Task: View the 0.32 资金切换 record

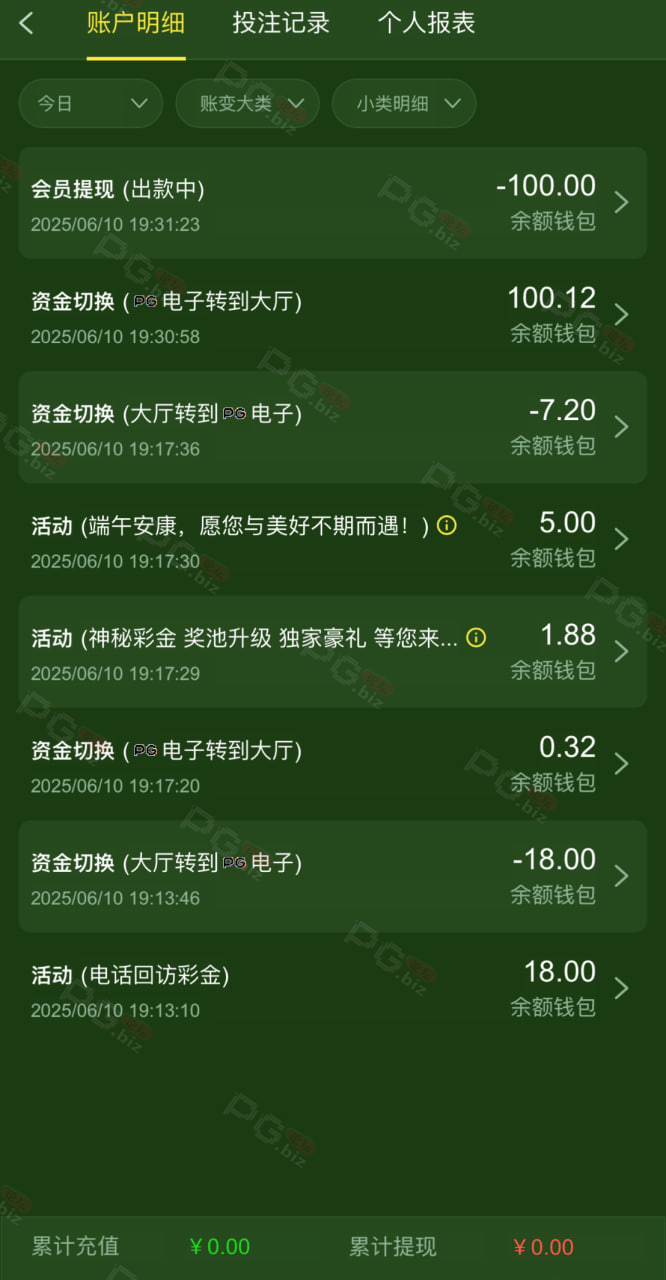Action: coord(333,763)
